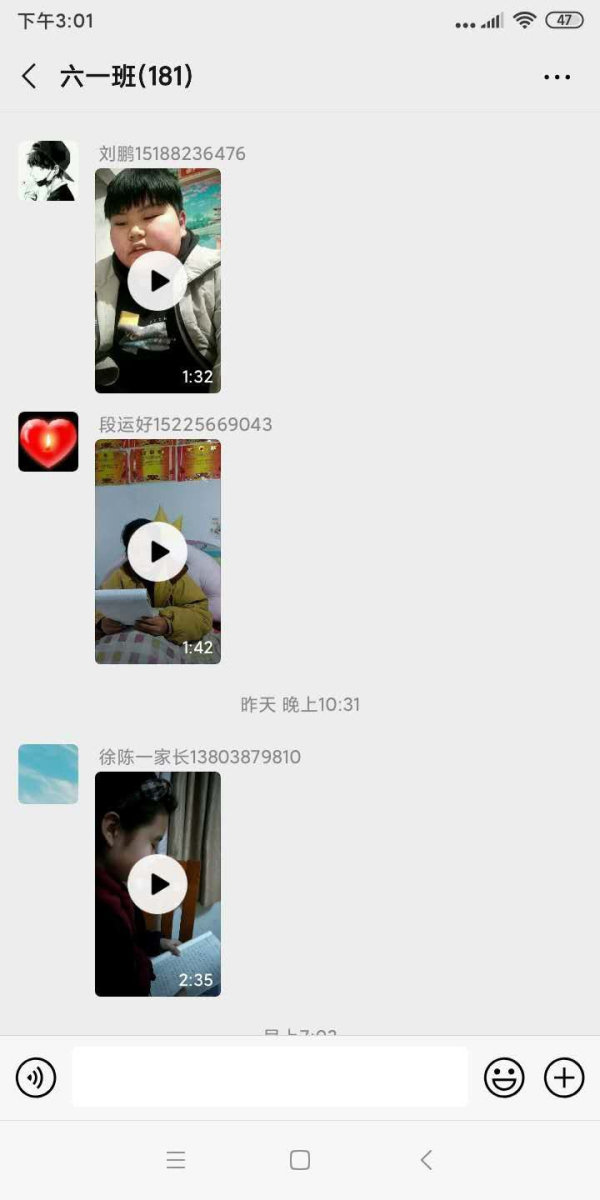The image size is (600, 1200).
Task: Tap the system home button
Action: point(299,1160)
